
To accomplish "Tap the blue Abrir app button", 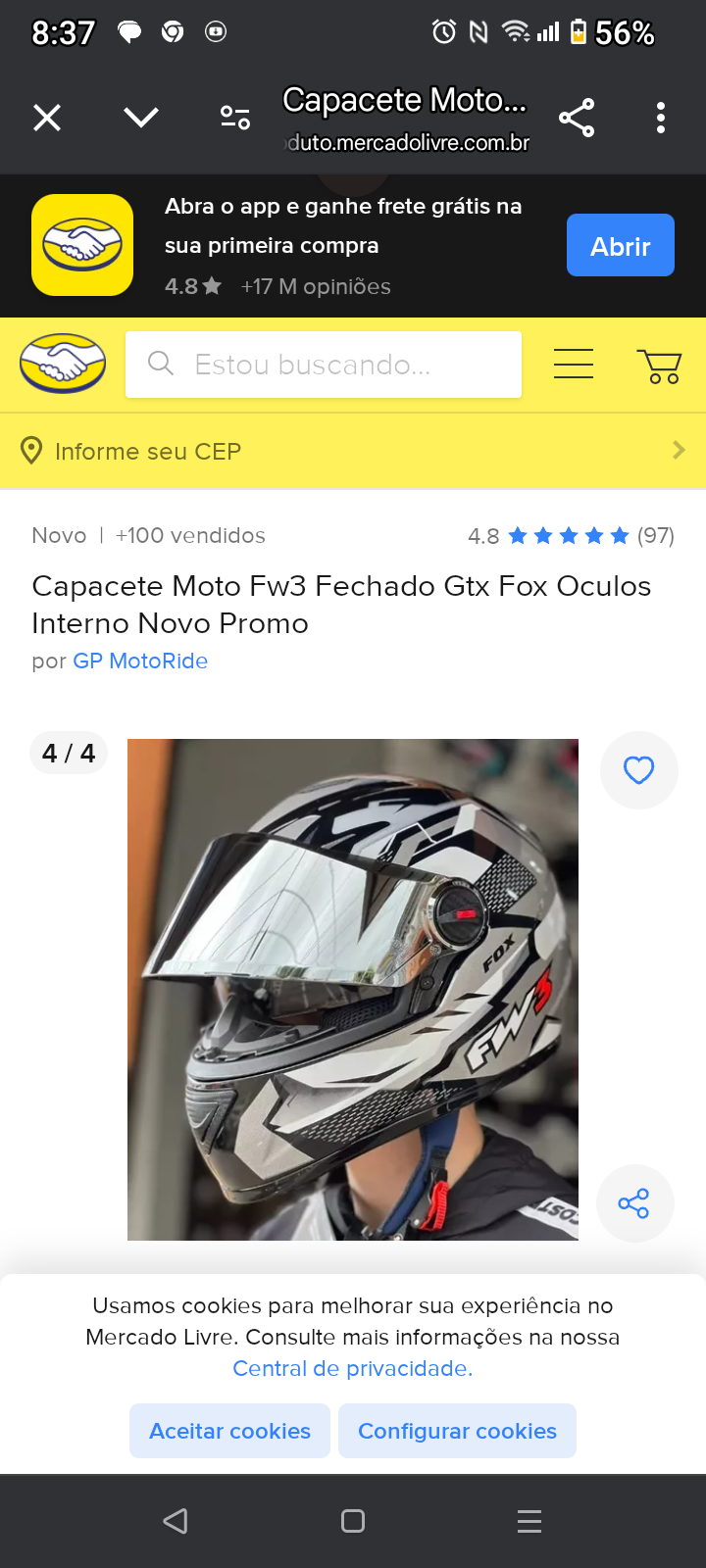I will click(x=620, y=245).
